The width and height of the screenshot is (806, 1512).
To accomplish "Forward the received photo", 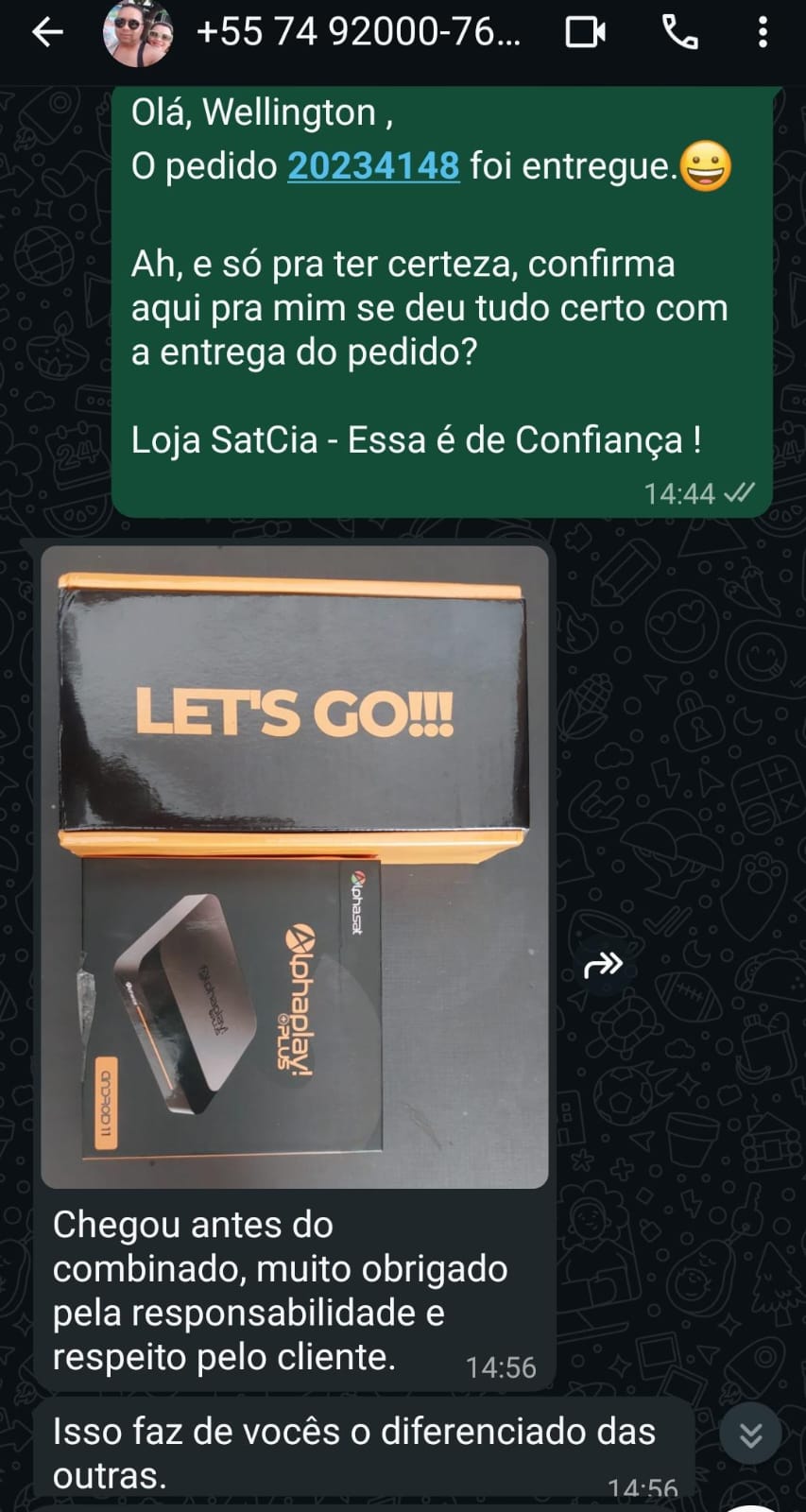I will pyautogui.click(x=604, y=965).
